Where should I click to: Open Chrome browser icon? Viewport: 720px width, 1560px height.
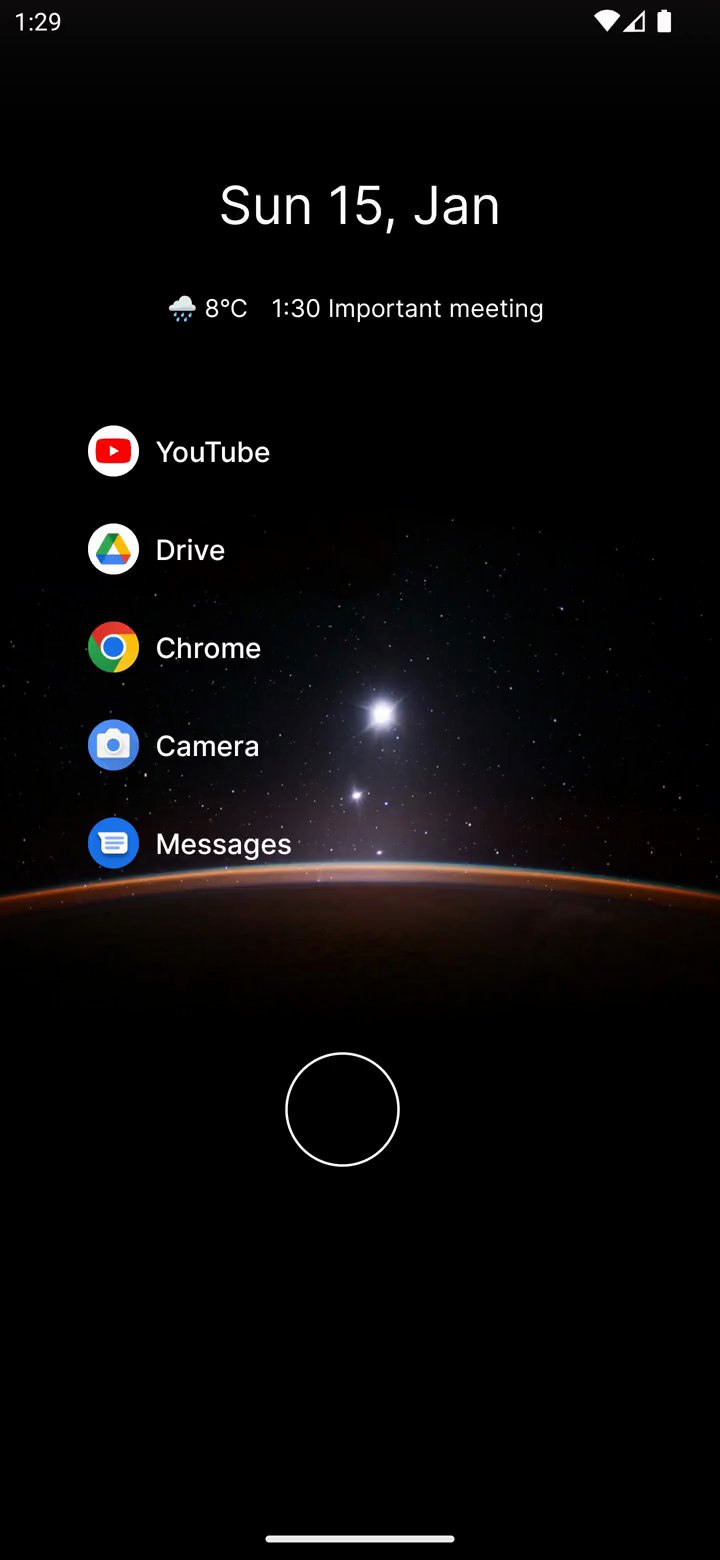[x=113, y=647]
